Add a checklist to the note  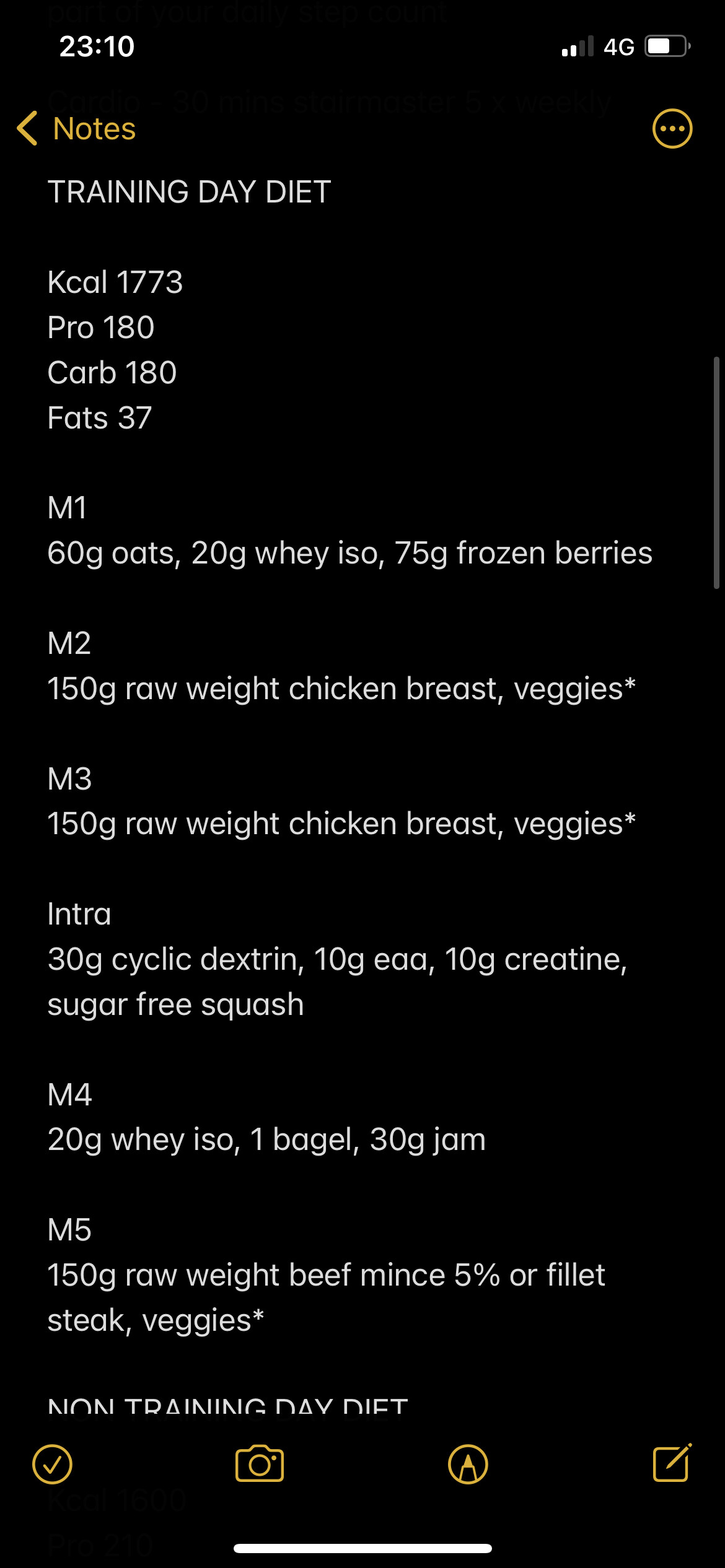tap(53, 1465)
